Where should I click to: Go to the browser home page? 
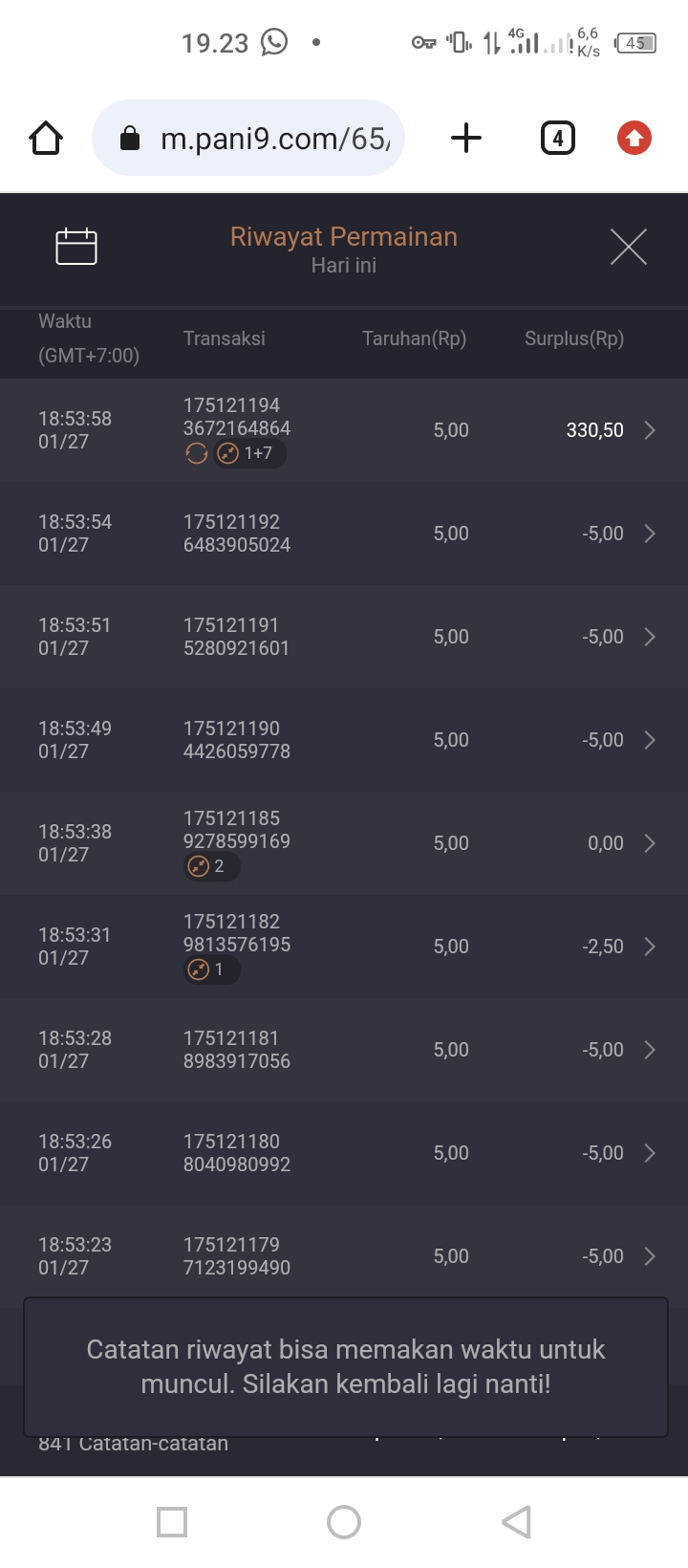(x=46, y=139)
